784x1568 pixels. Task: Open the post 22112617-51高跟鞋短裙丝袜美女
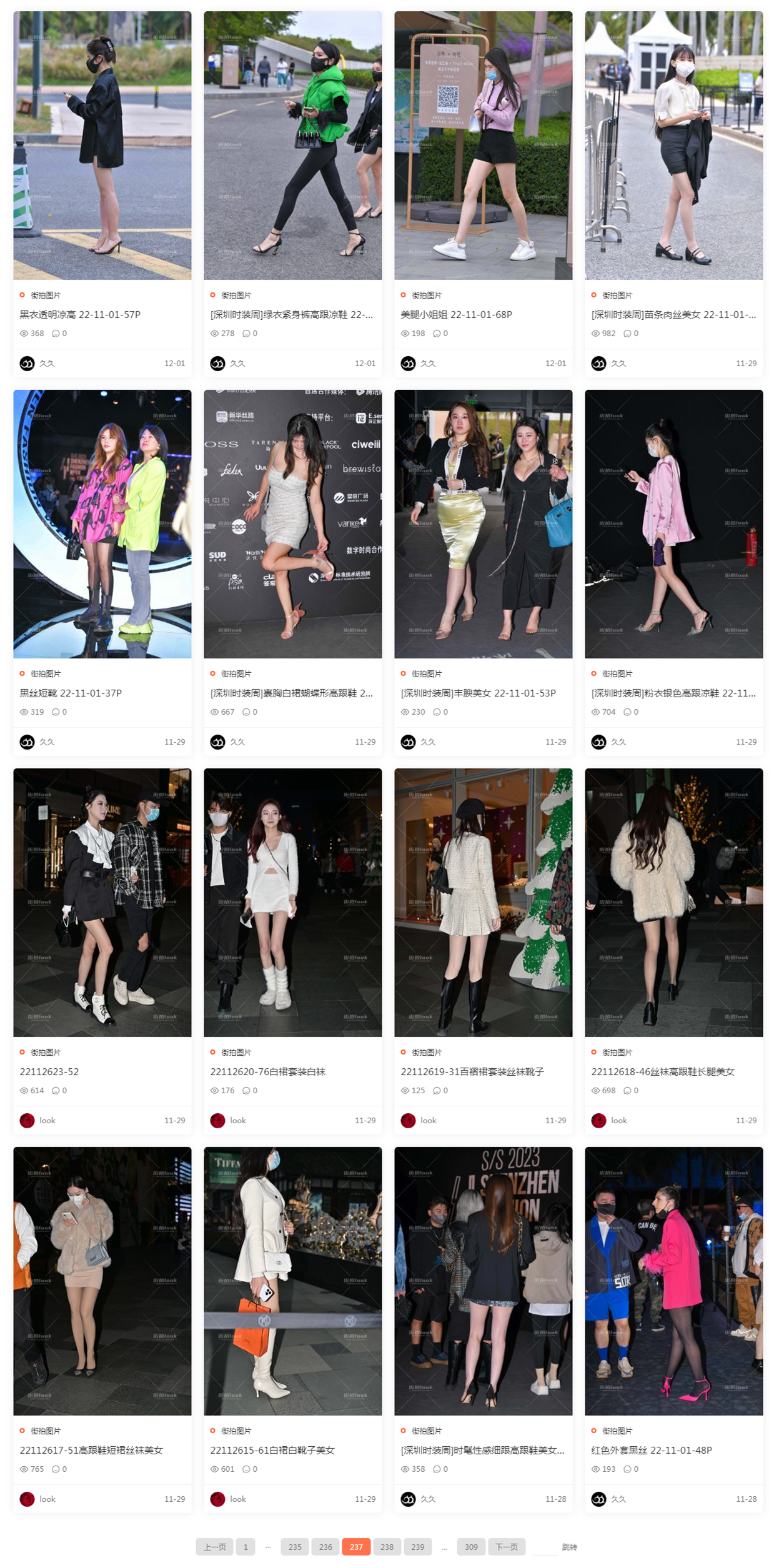91,1450
